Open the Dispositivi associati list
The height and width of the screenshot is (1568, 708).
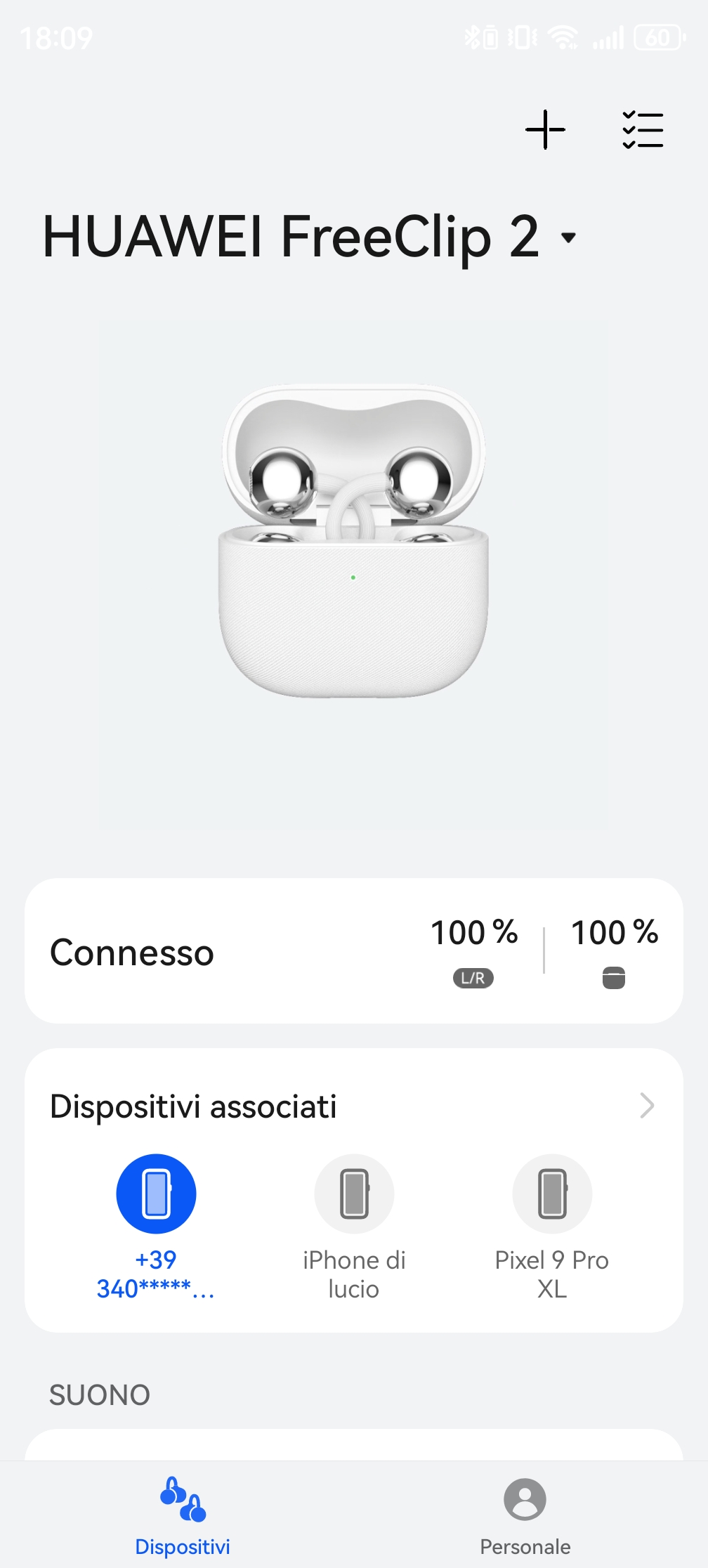coord(646,1106)
